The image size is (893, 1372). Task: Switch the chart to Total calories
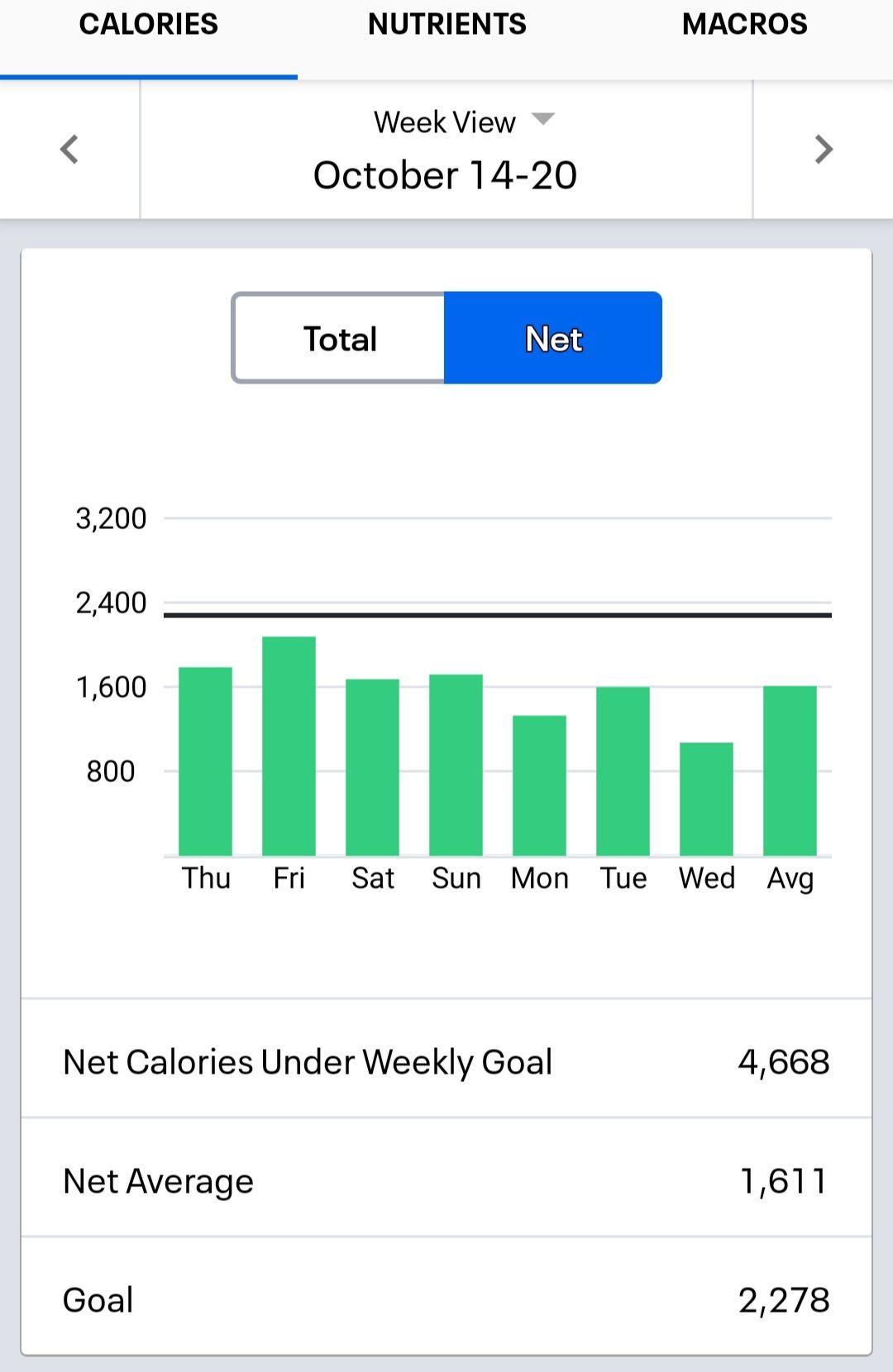click(339, 337)
